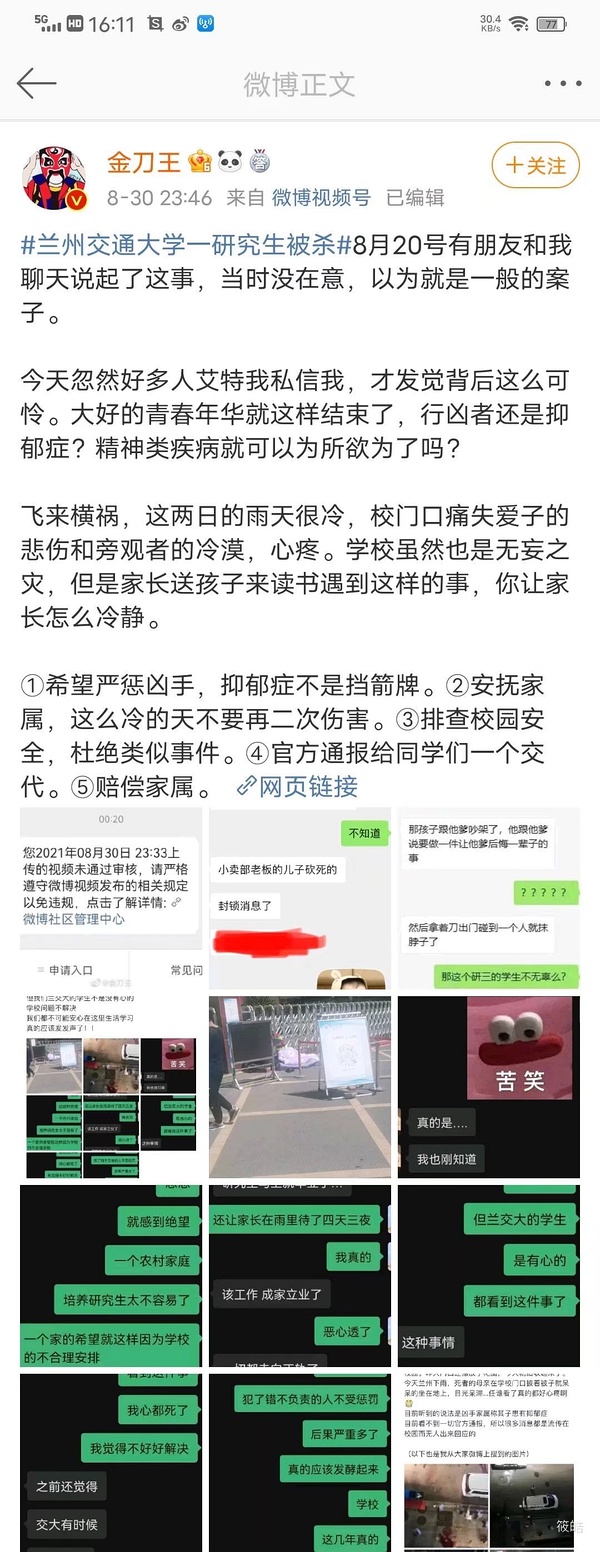Enlarge the school gate photo
The height and width of the screenshot is (1552, 600).
coord(300,1089)
